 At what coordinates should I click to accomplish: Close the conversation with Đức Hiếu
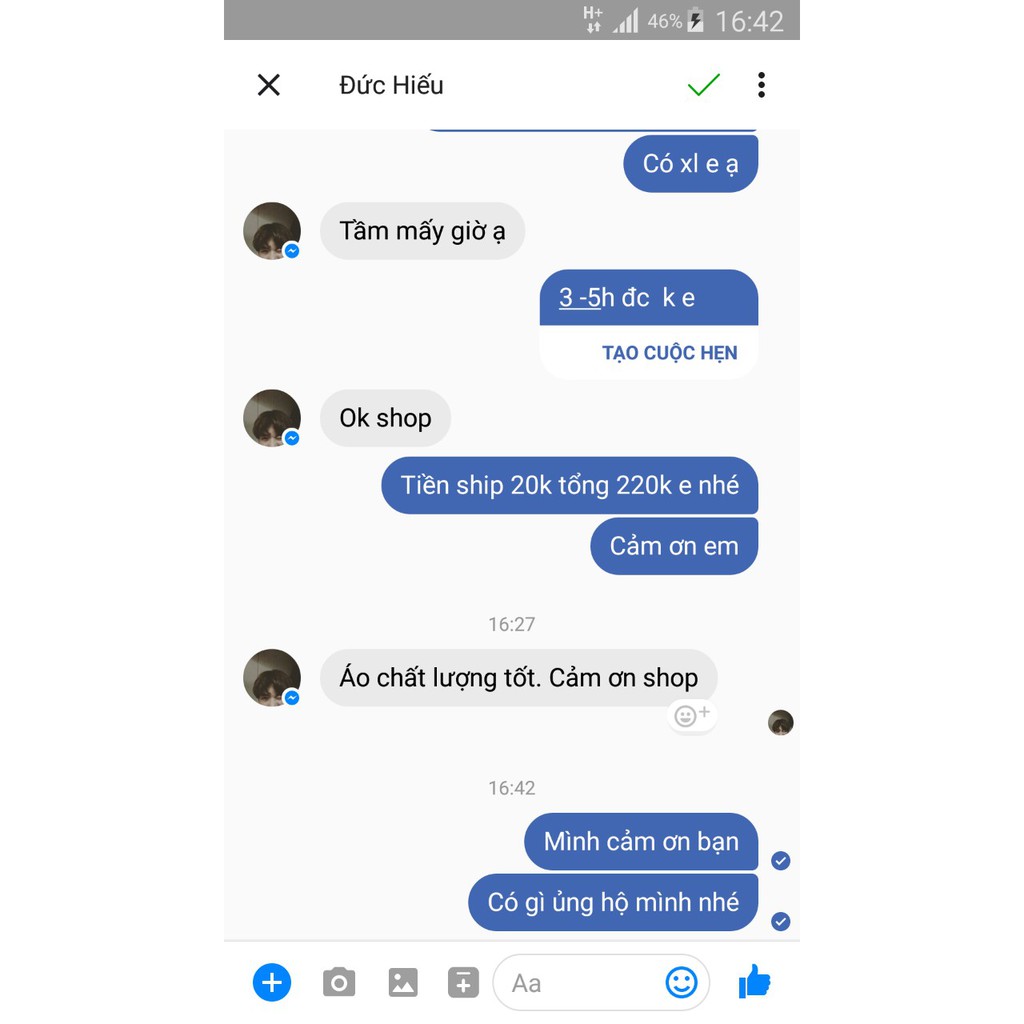point(269,85)
